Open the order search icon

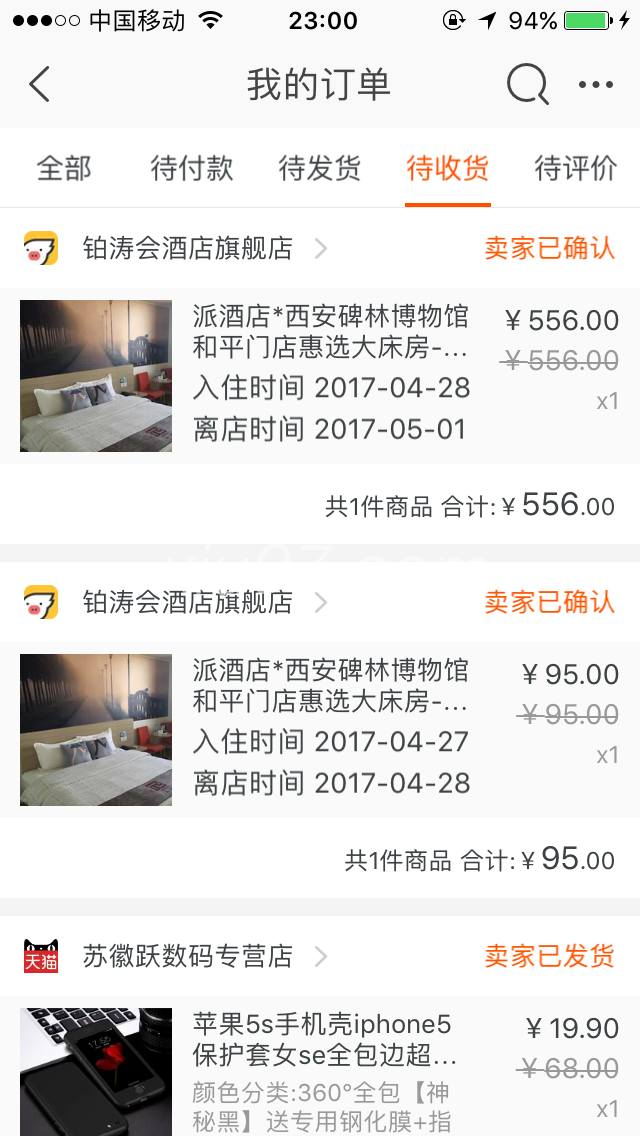coord(527,84)
